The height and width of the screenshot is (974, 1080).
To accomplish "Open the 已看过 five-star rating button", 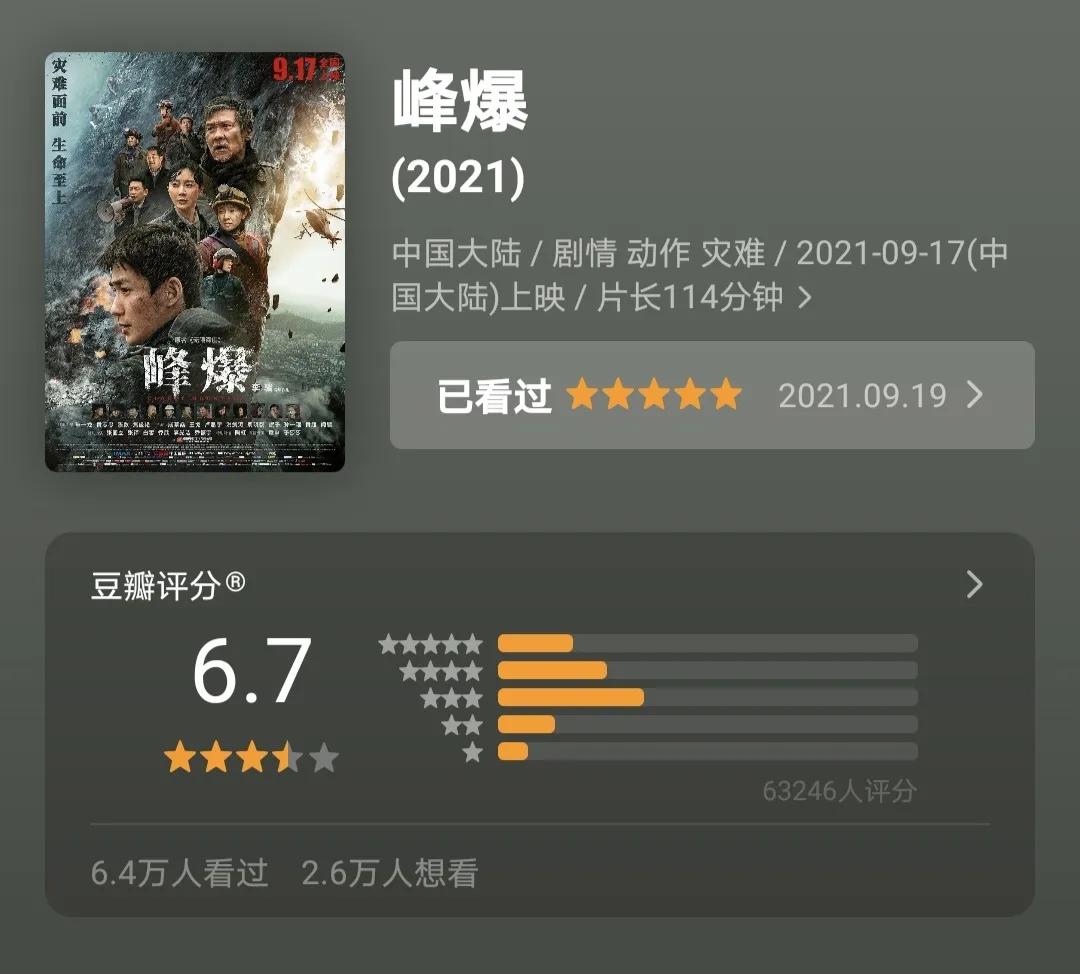I will (711, 395).
